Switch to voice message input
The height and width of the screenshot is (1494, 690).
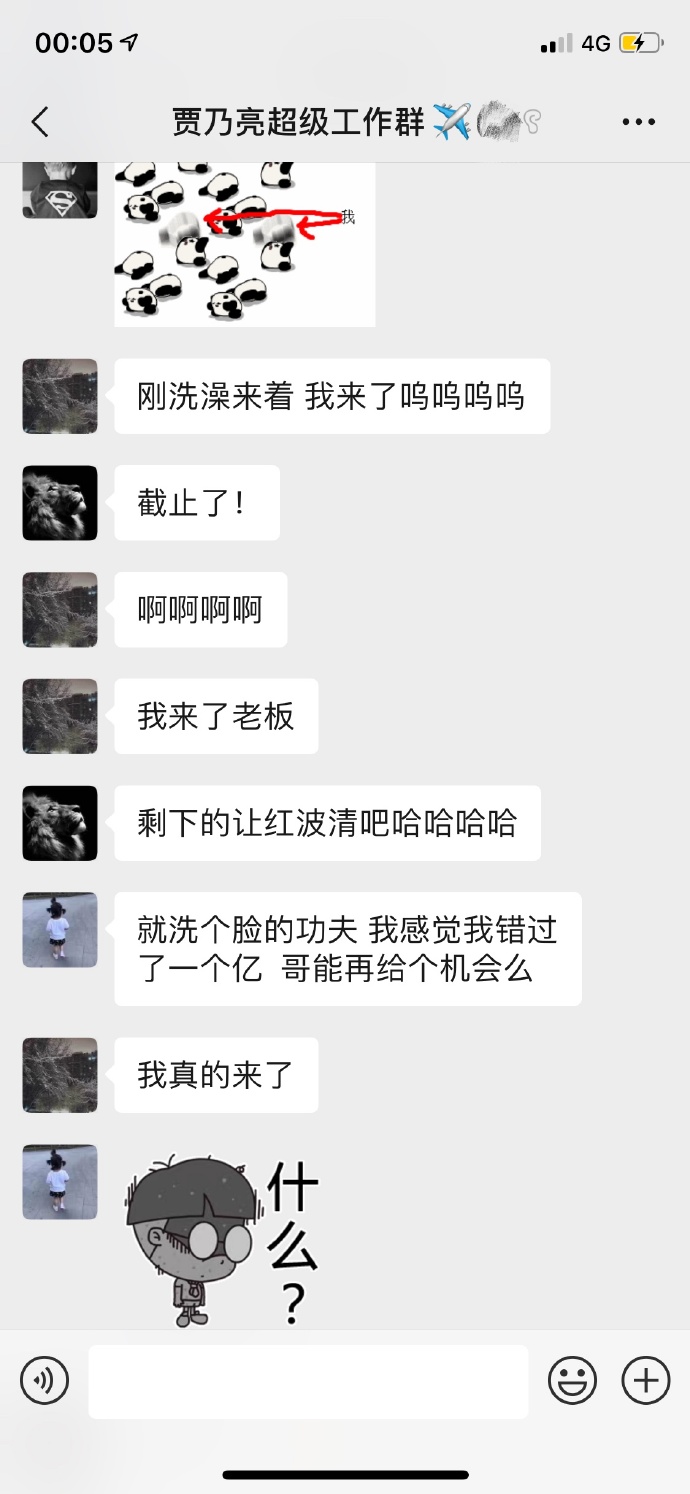click(45, 1381)
